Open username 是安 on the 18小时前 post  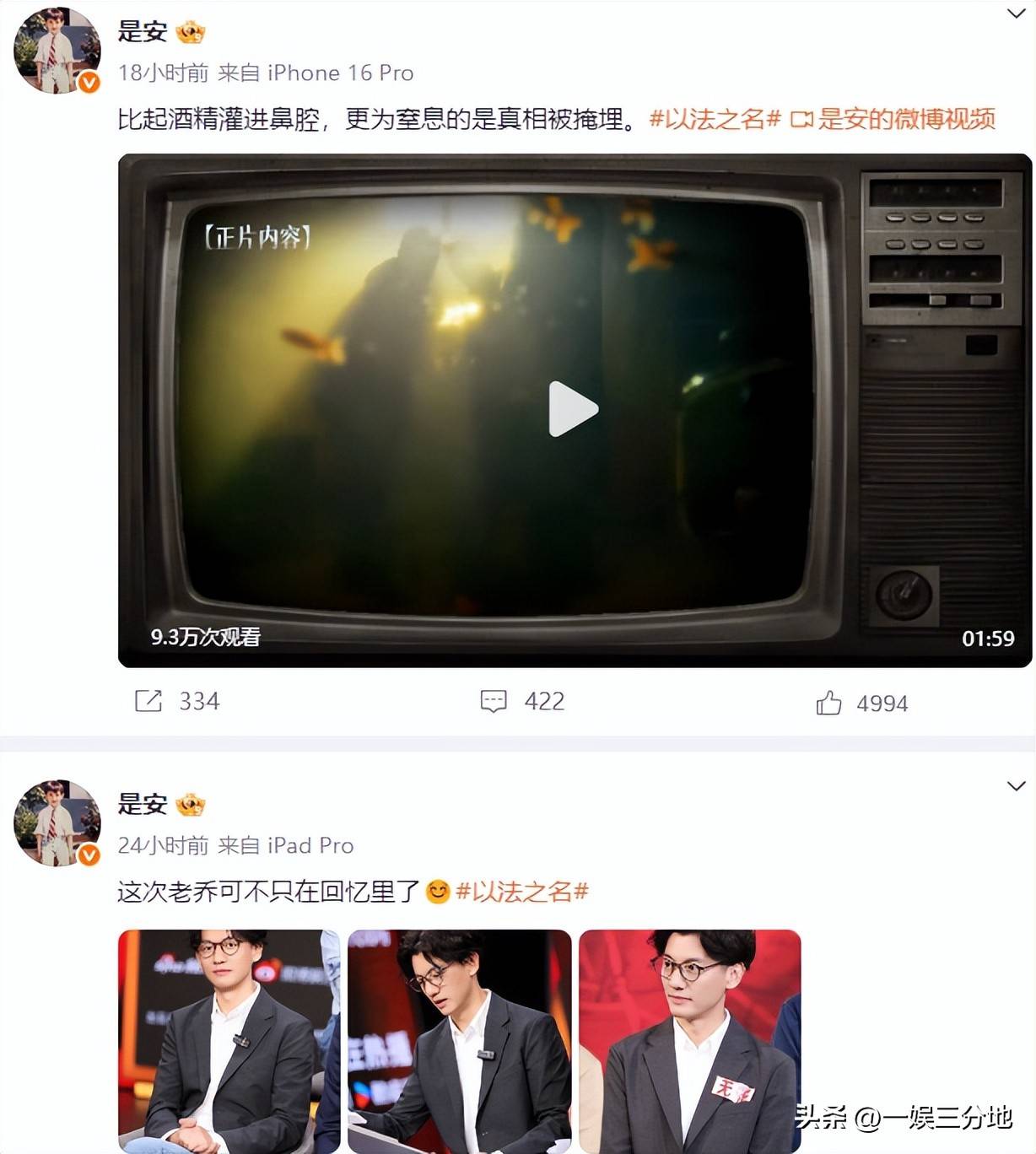142,31
